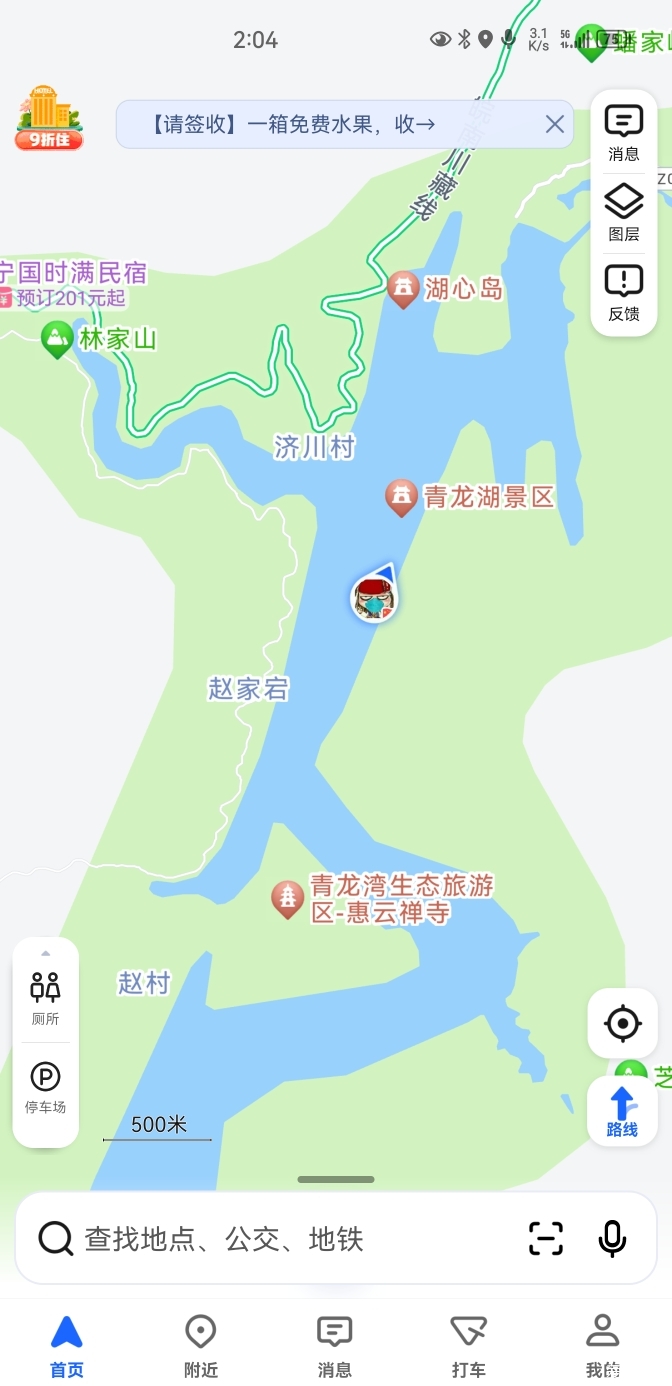Open the scan icon in the search bar

(x=546, y=1239)
